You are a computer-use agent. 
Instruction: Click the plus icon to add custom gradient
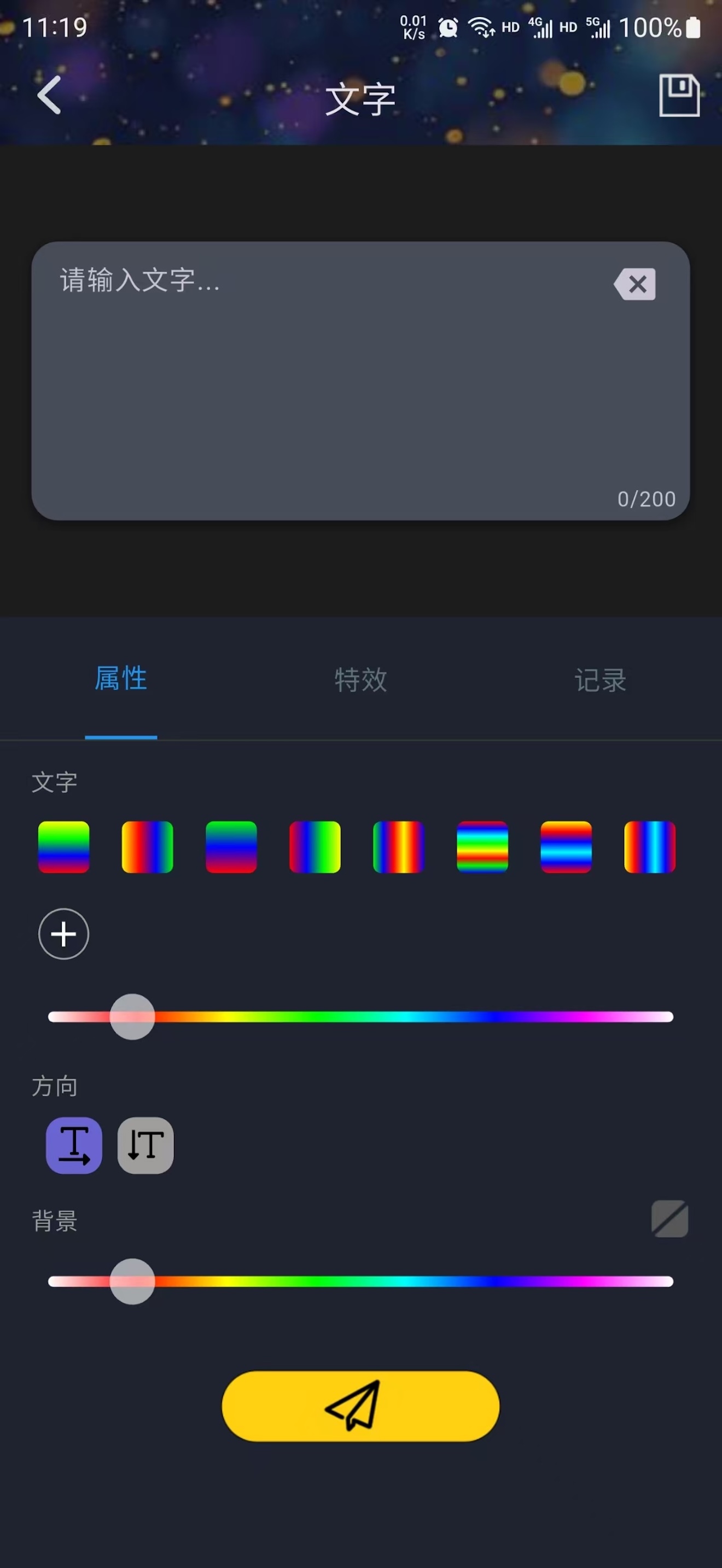[63, 934]
